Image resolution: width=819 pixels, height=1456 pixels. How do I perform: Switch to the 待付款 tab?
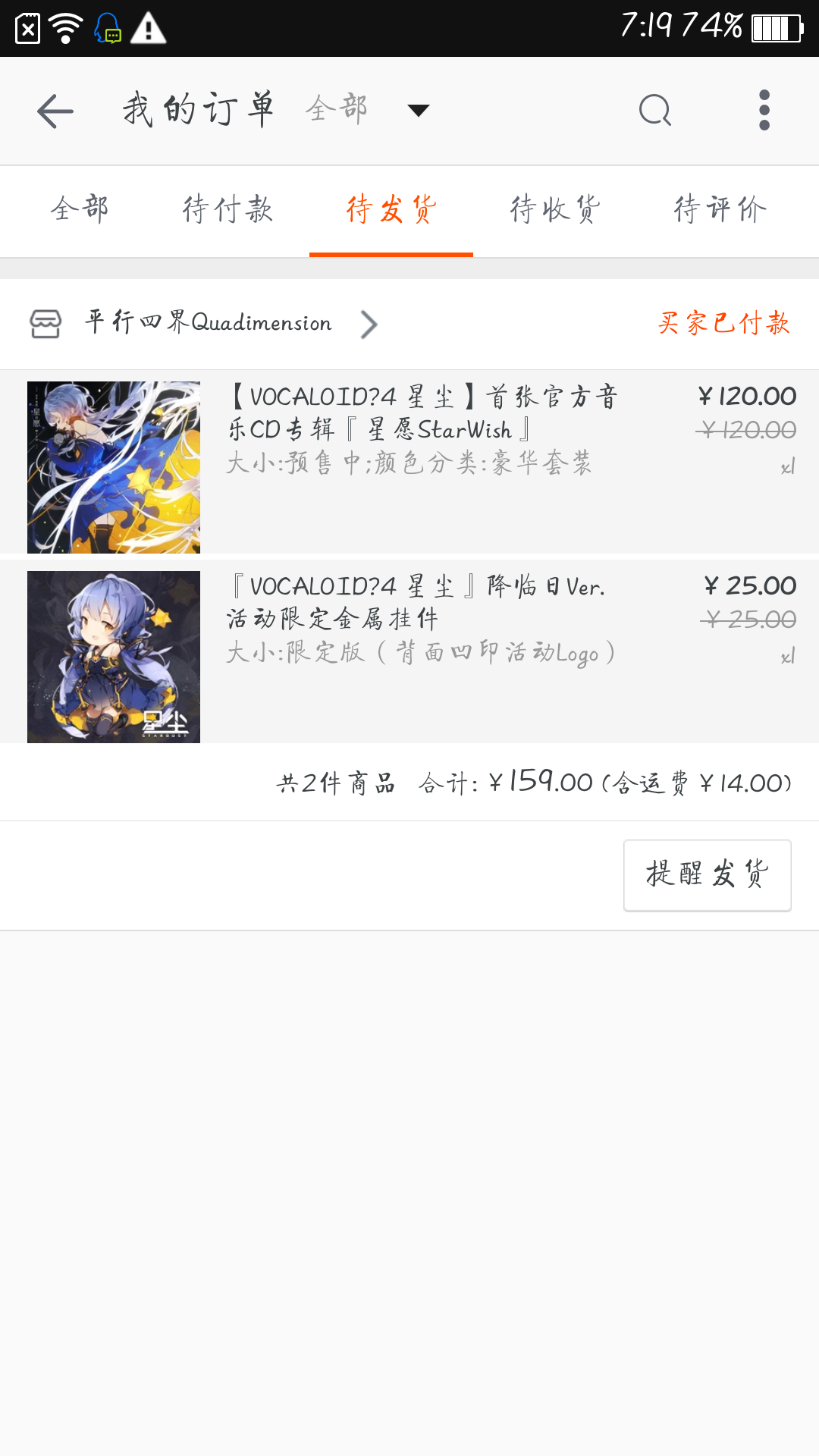pos(227,209)
